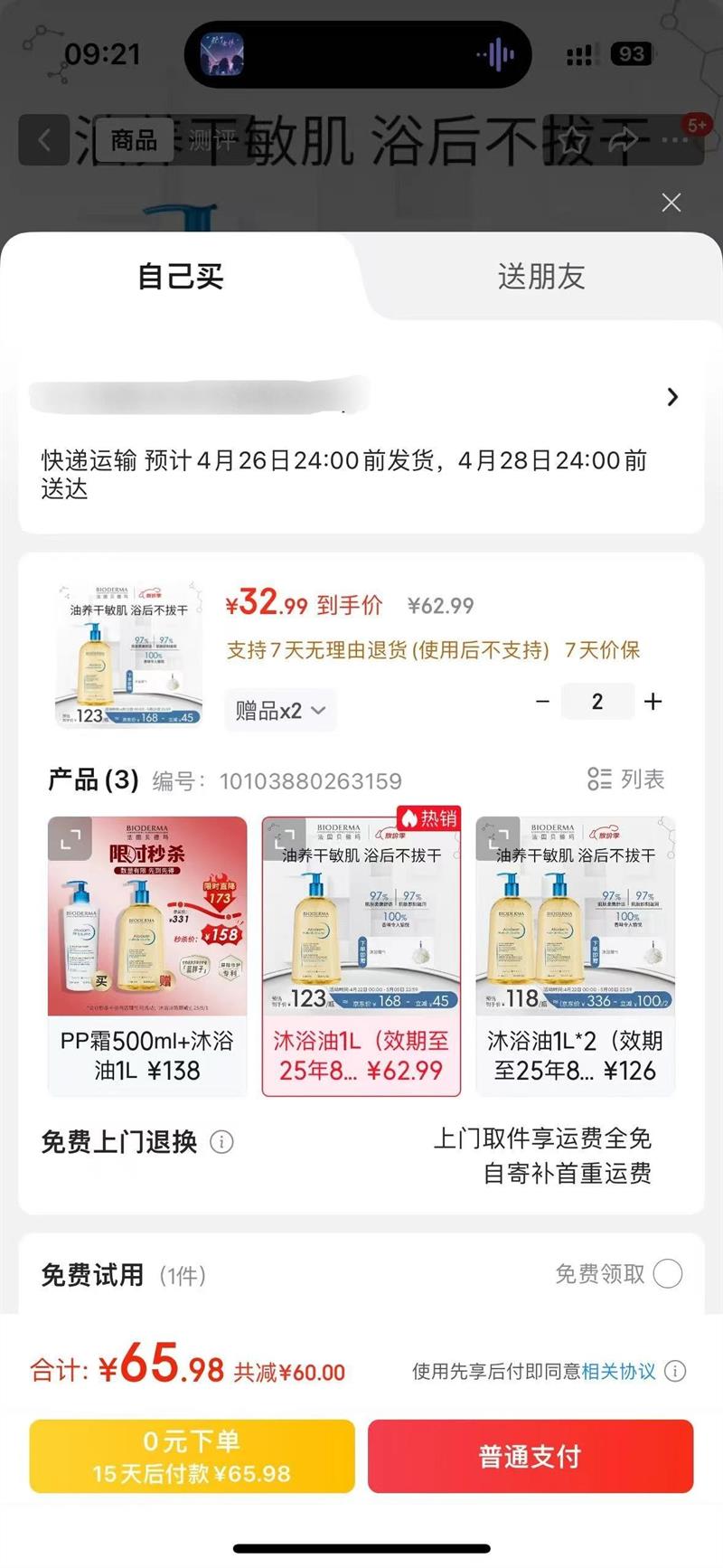Expand the 赠品x2 dropdown
Viewport: 723px width, 1568px height.
[280, 711]
